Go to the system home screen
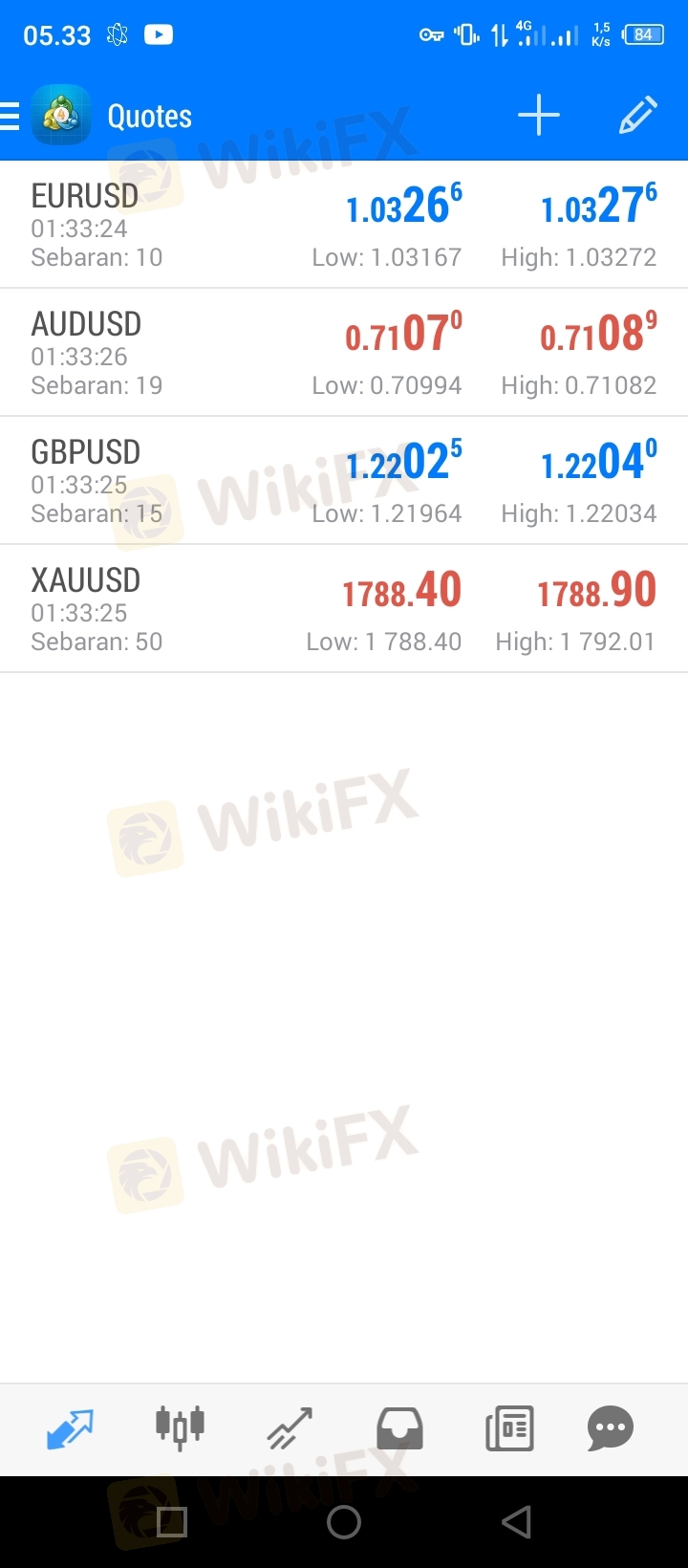Viewport: 688px width, 1568px height. 344,1522
